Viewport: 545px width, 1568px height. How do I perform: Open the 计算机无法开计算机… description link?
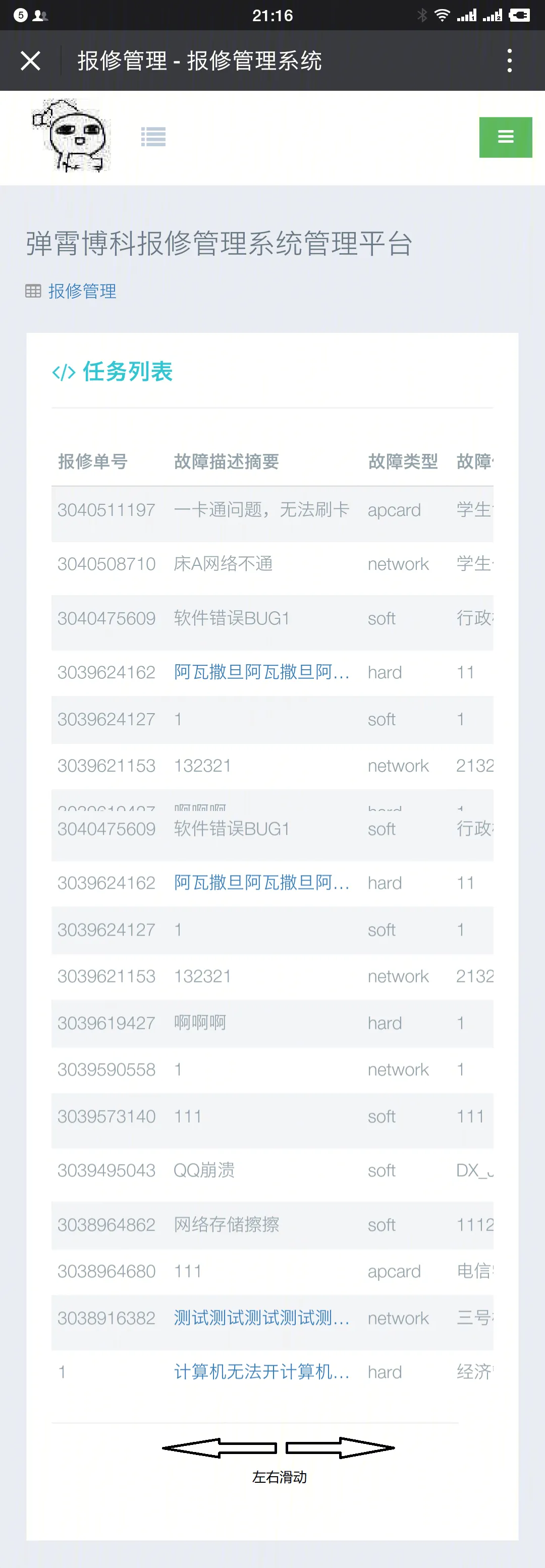(x=261, y=1371)
